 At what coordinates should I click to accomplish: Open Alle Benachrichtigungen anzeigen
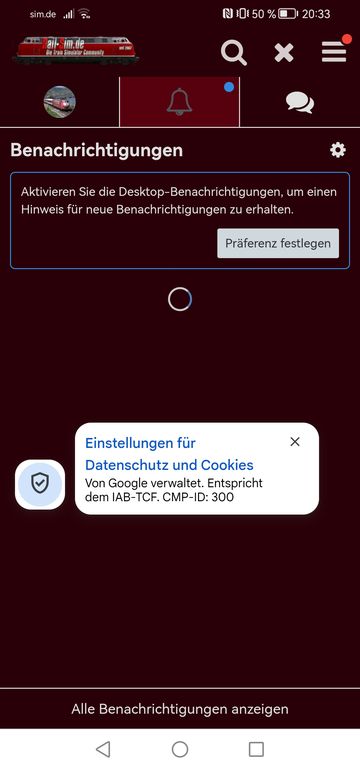point(180,709)
